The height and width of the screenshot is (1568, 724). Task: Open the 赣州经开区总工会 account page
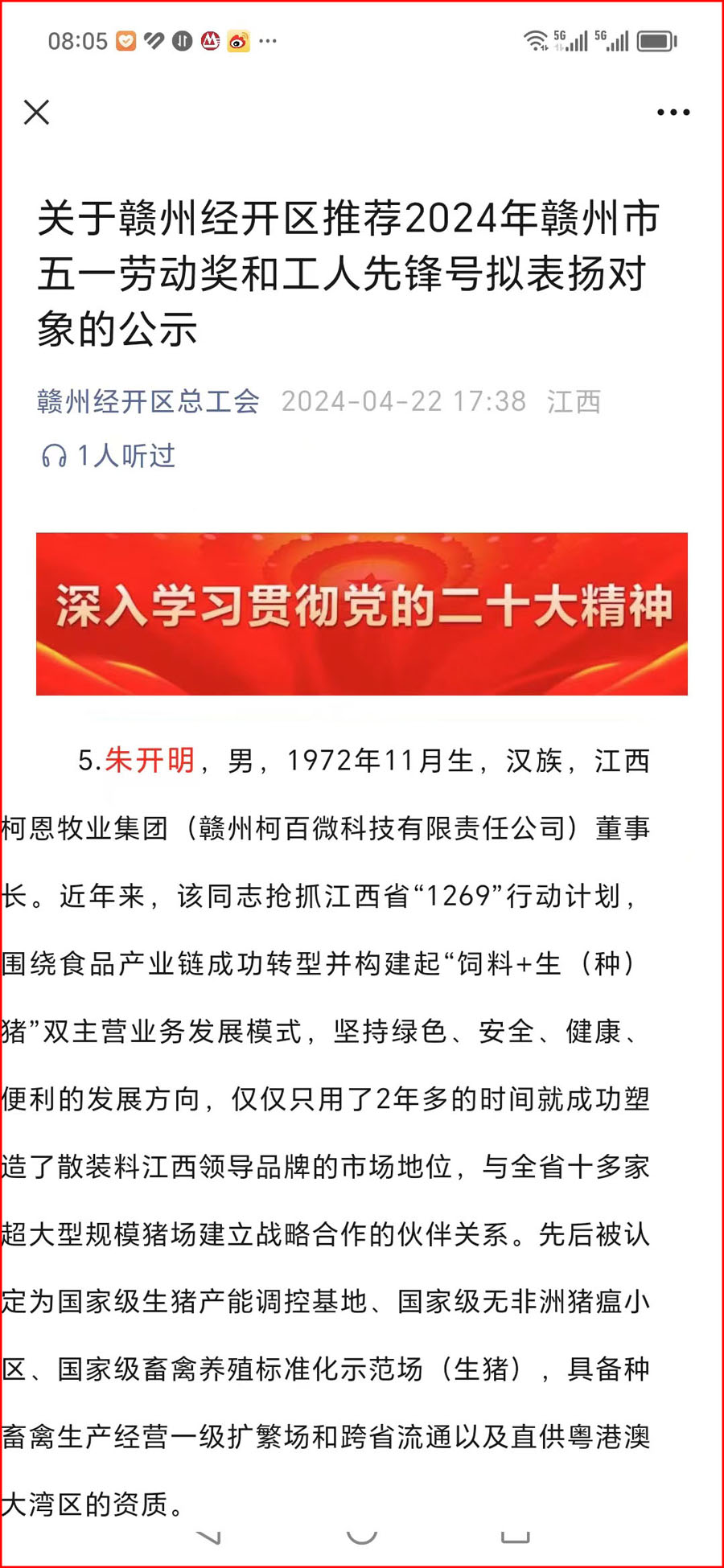point(148,401)
